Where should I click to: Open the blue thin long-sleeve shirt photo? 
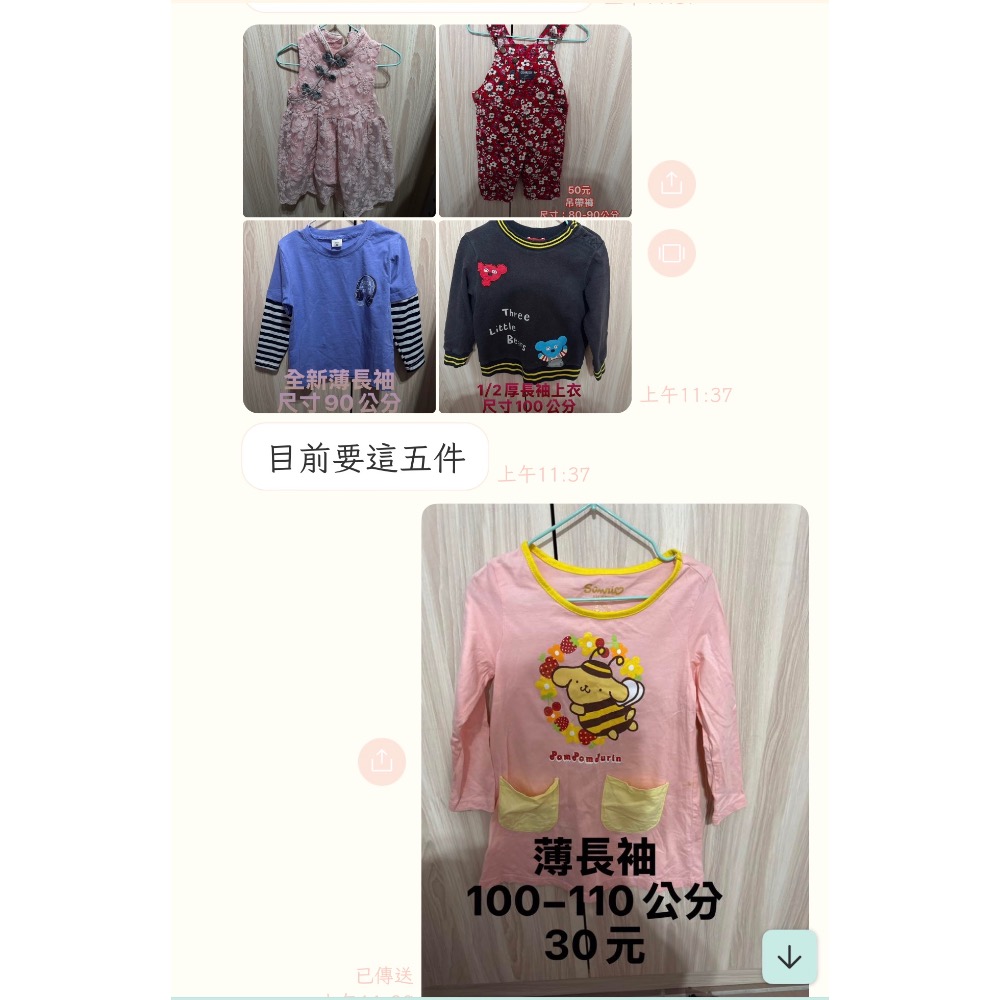click(339, 316)
